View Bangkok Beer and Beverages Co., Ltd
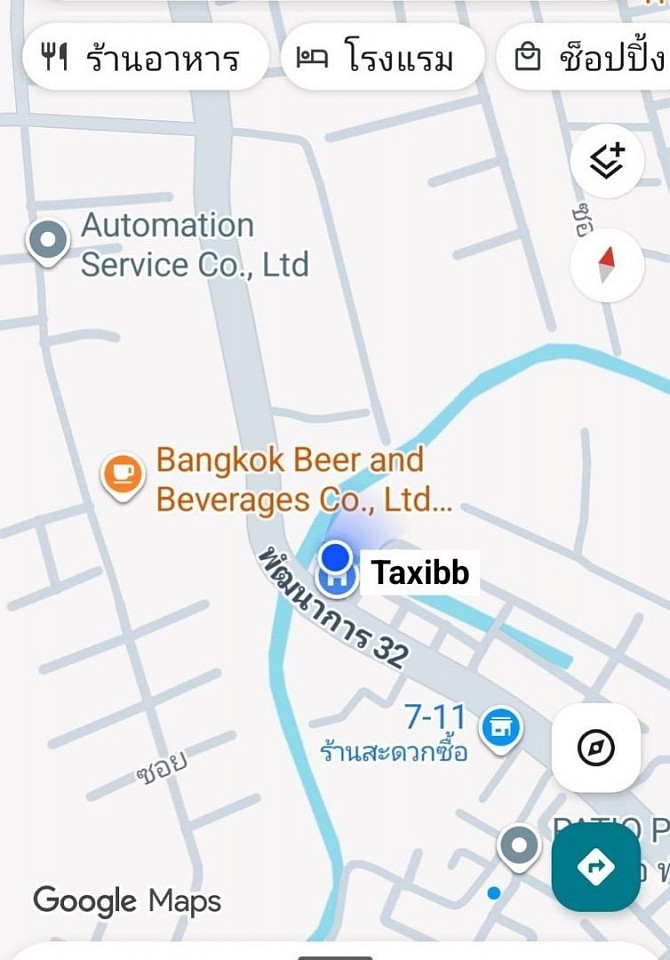The height and width of the screenshot is (960, 670). tap(124, 474)
